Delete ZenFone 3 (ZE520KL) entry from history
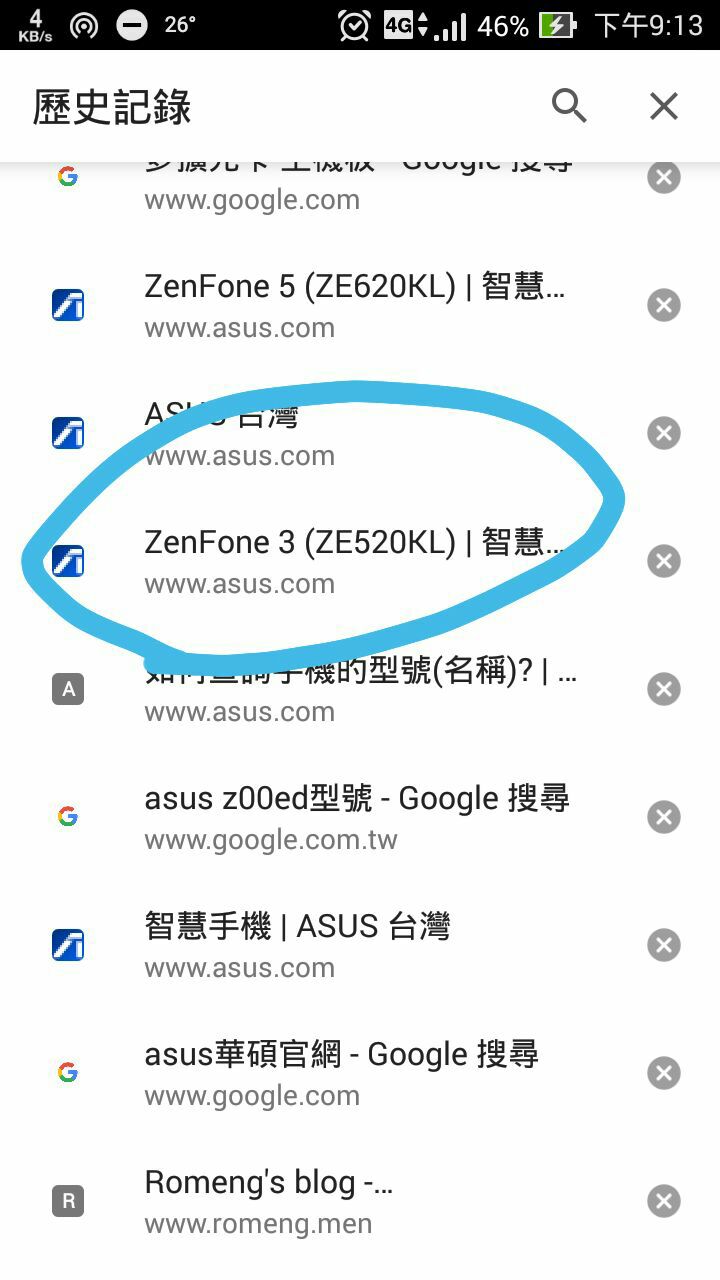This screenshot has height=1280, width=720. click(664, 561)
